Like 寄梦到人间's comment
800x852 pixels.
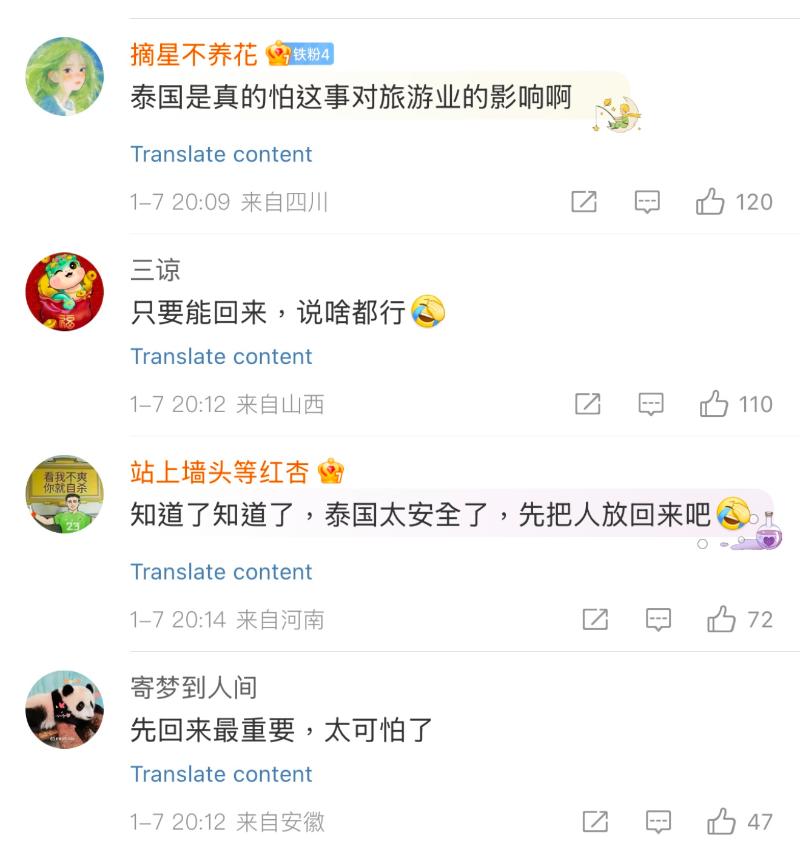[721, 822]
